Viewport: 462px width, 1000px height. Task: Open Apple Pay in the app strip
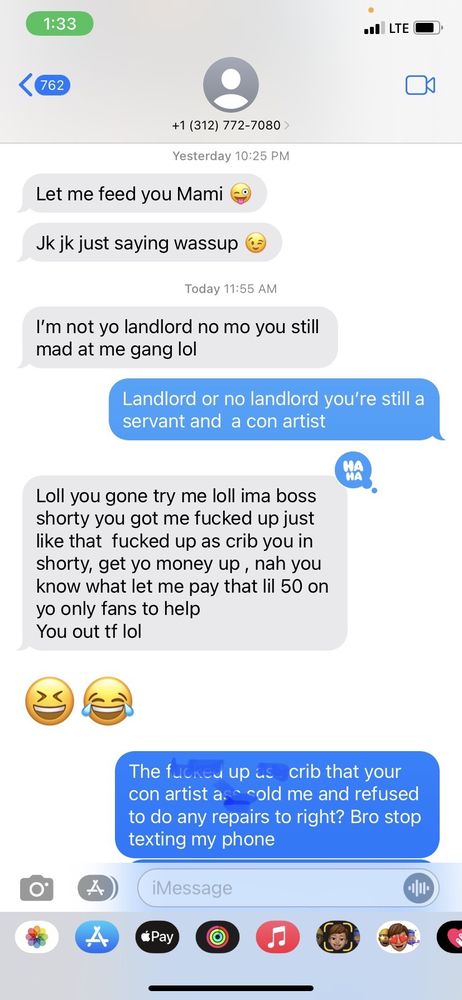pyautogui.click(x=157, y=937)
